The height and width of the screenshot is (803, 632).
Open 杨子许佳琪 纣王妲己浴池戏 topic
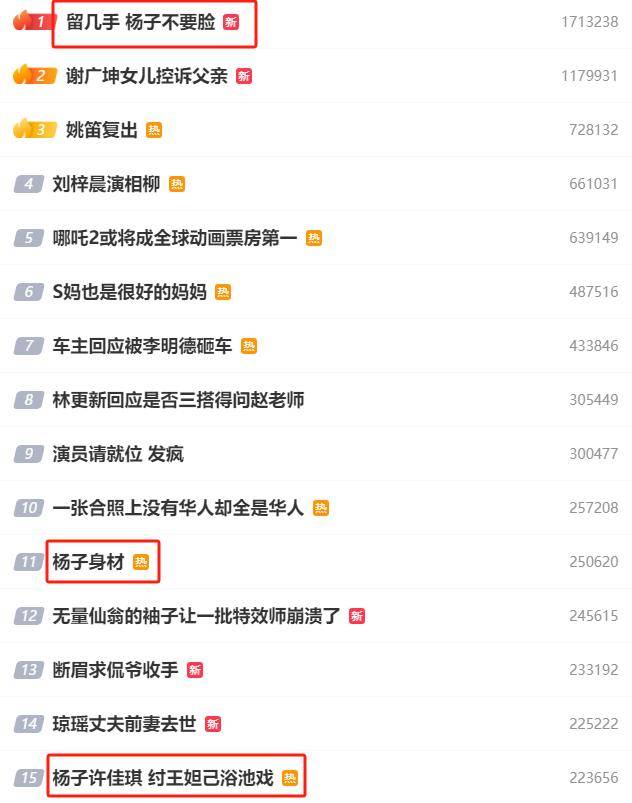point(164,778)
